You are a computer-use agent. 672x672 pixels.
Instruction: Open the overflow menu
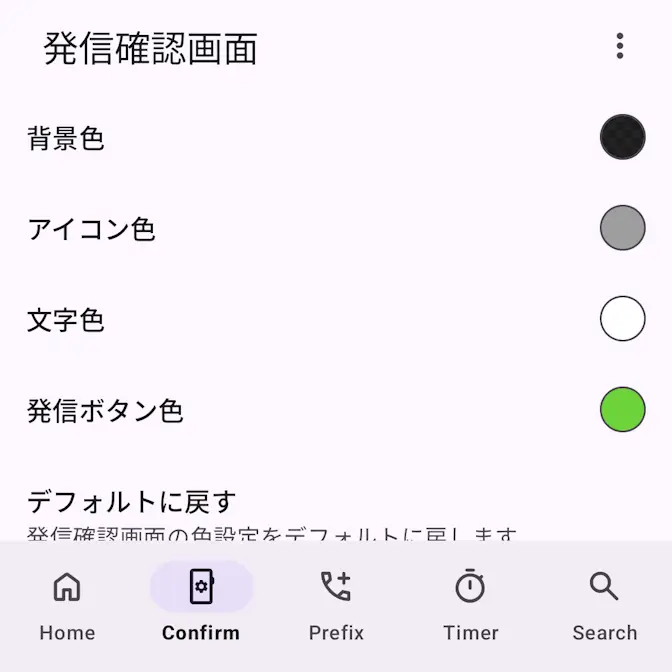click(620, 46)
